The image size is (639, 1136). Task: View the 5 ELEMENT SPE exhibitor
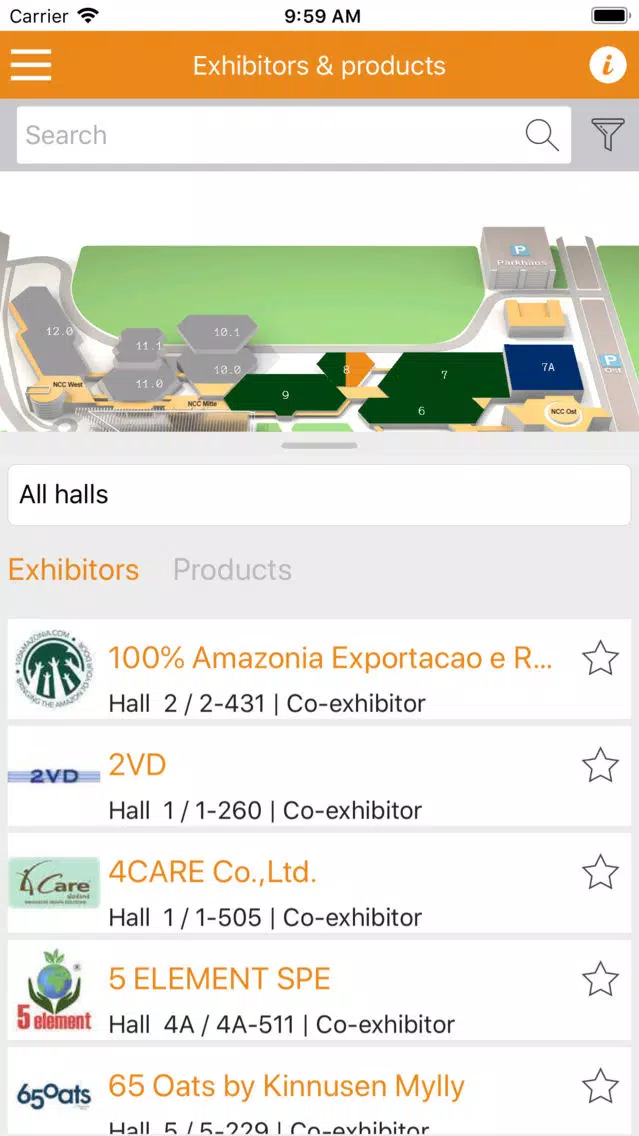coord(320,990)
